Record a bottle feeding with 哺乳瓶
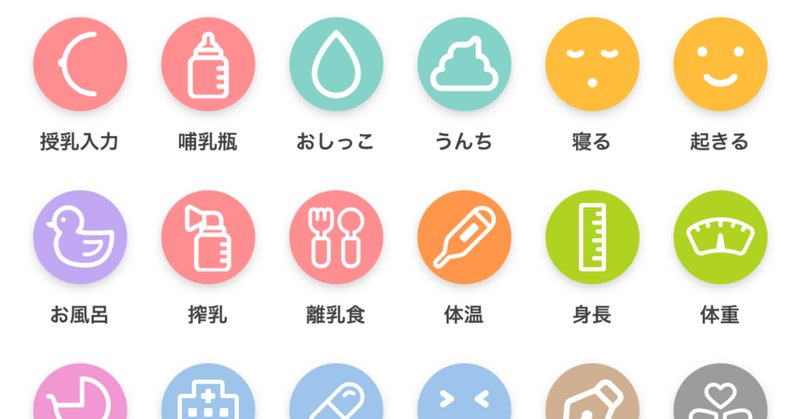The height and width of the screenshot is (419, 800). (x=208, y=64)
